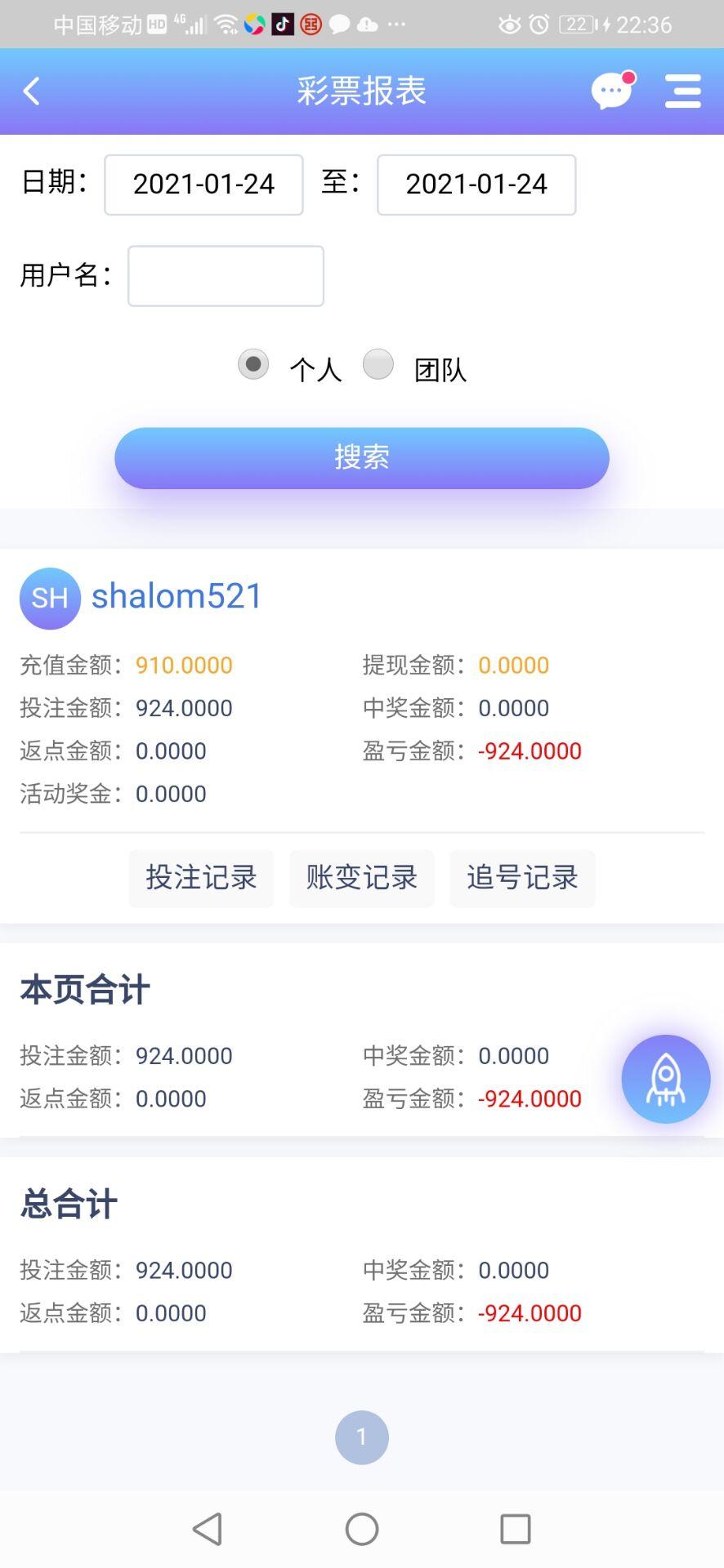Tap the 搜索 button

pyautogui.click(x=362, y=458)
